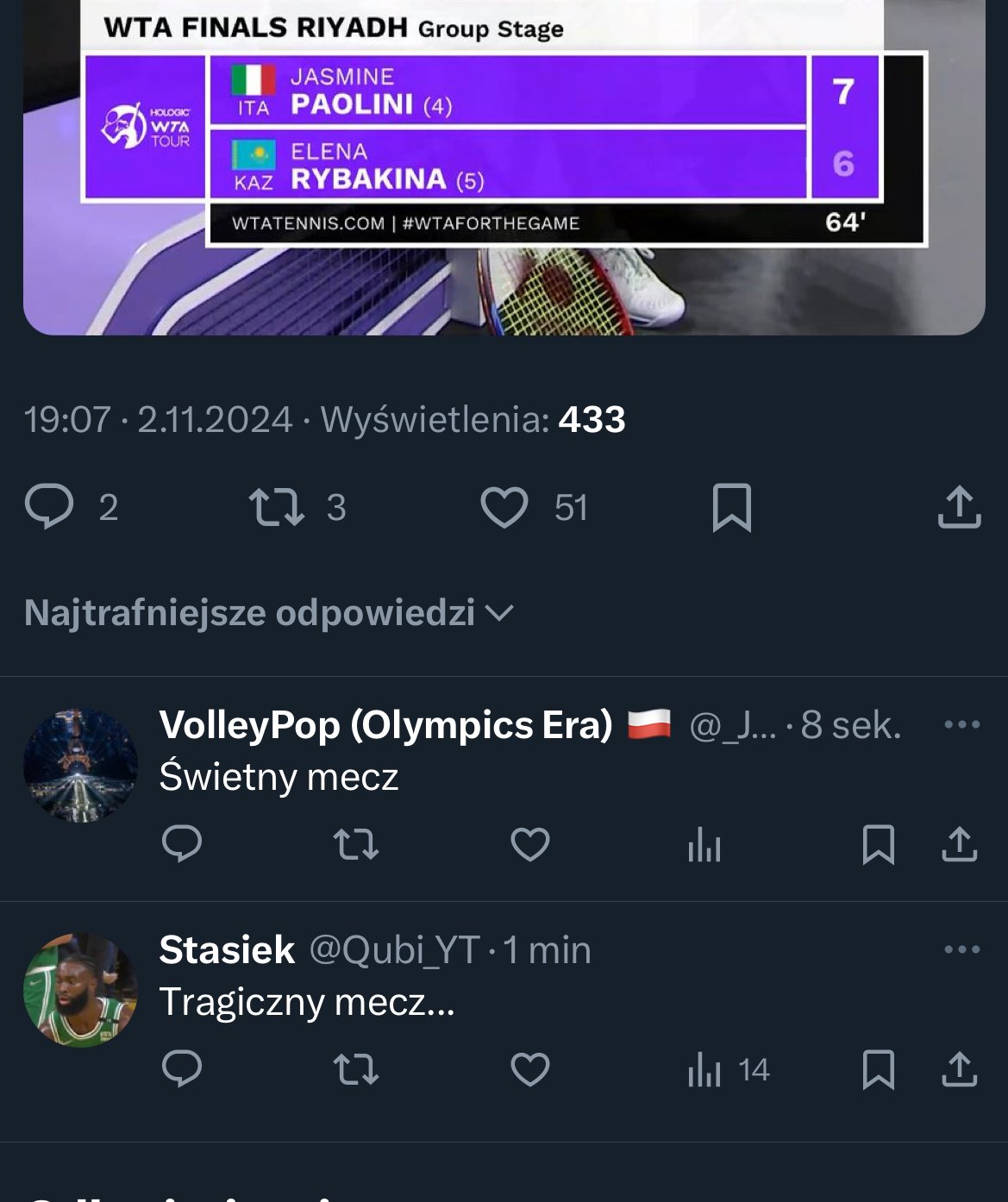This screenshot has height=1202, width=1008.
Task: Share Stasiek's reply
Action: point(959,1069)
